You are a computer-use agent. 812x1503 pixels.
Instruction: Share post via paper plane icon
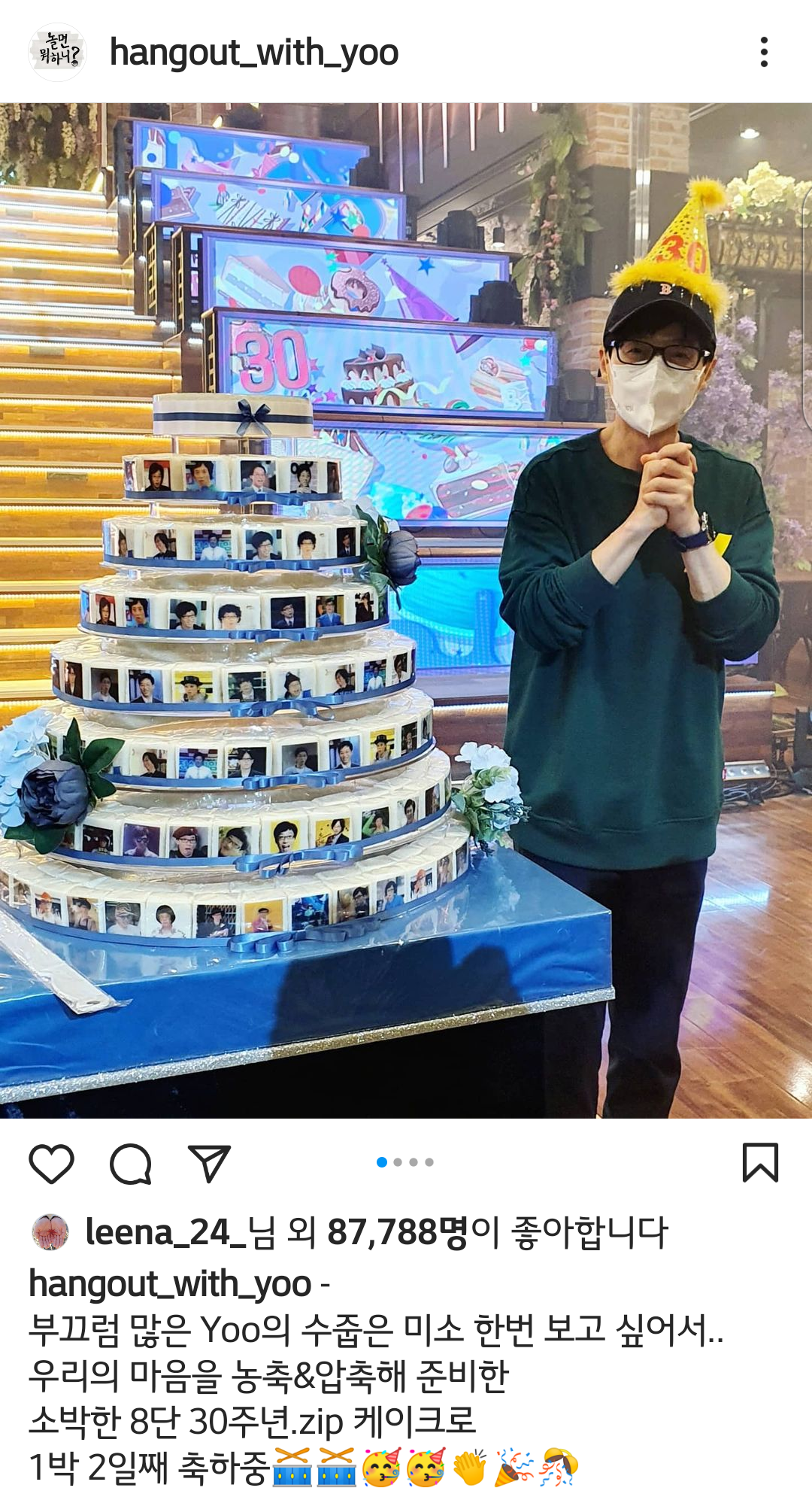209,1164
